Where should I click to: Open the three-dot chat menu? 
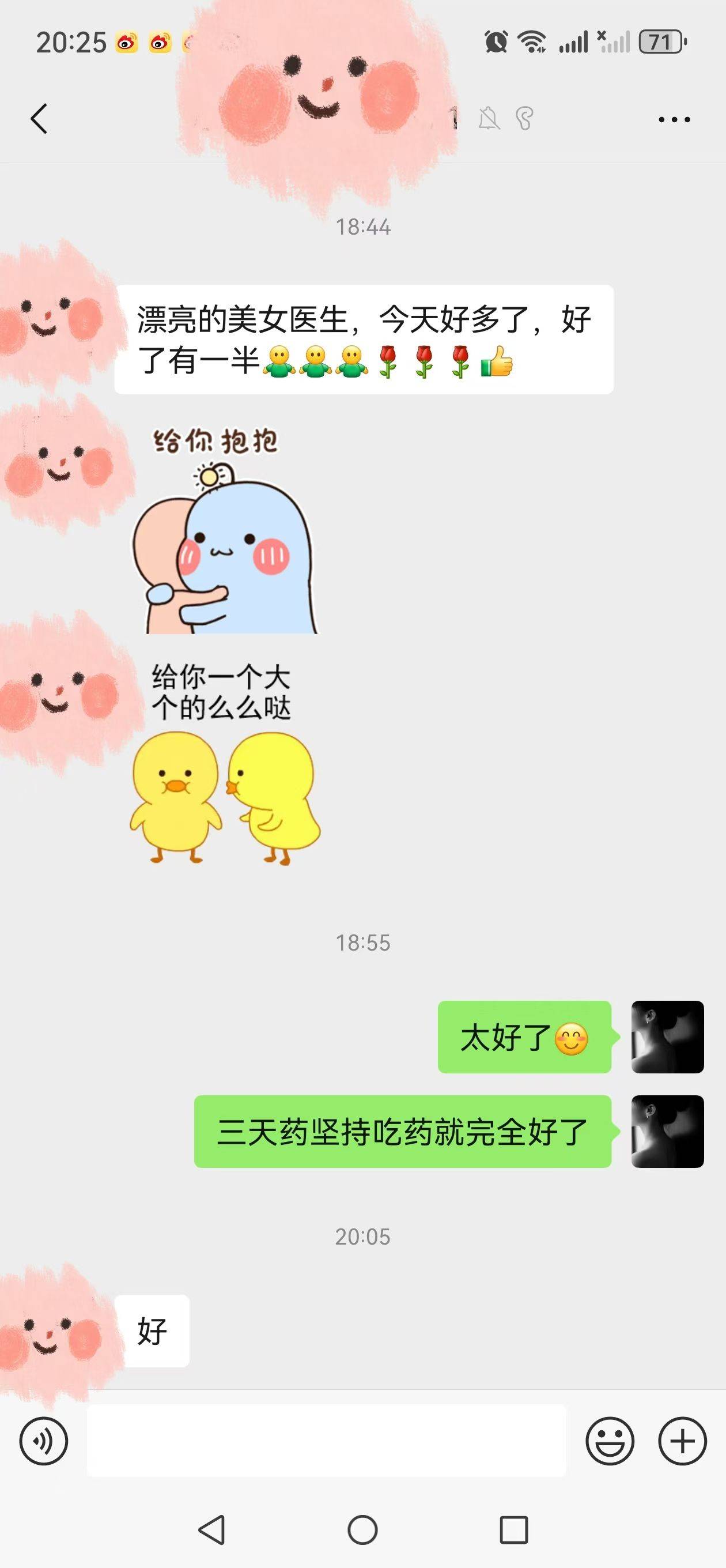coord(674,119)
